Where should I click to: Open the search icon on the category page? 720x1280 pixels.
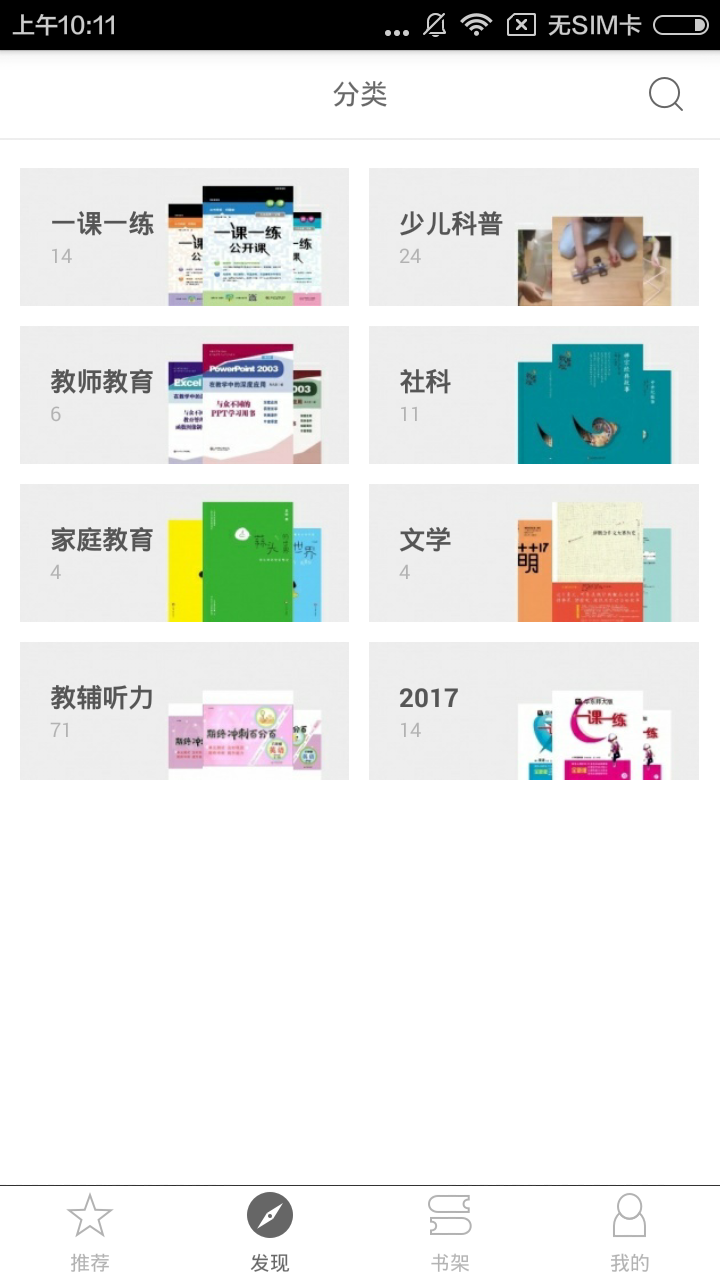coord(664,94)
